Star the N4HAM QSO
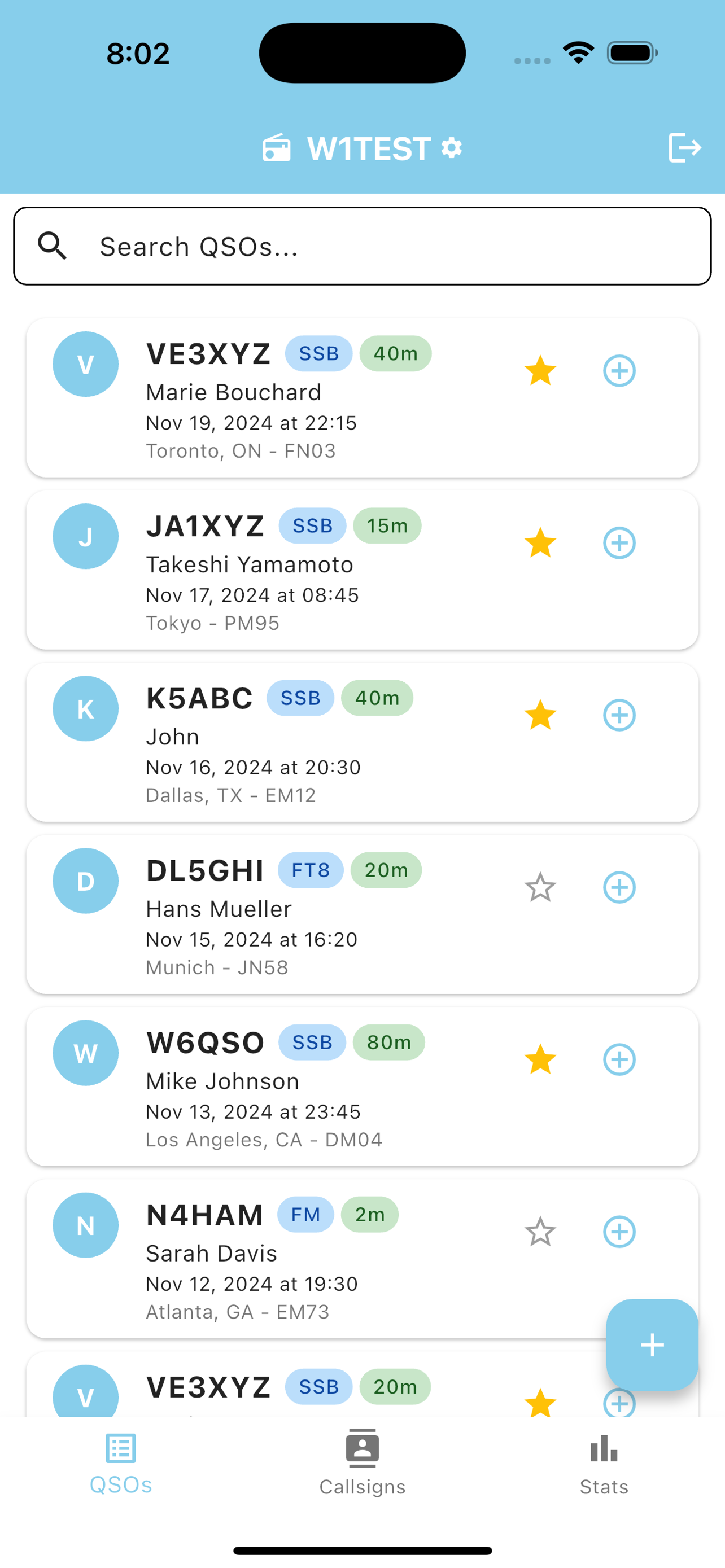 coord(540,1232)
